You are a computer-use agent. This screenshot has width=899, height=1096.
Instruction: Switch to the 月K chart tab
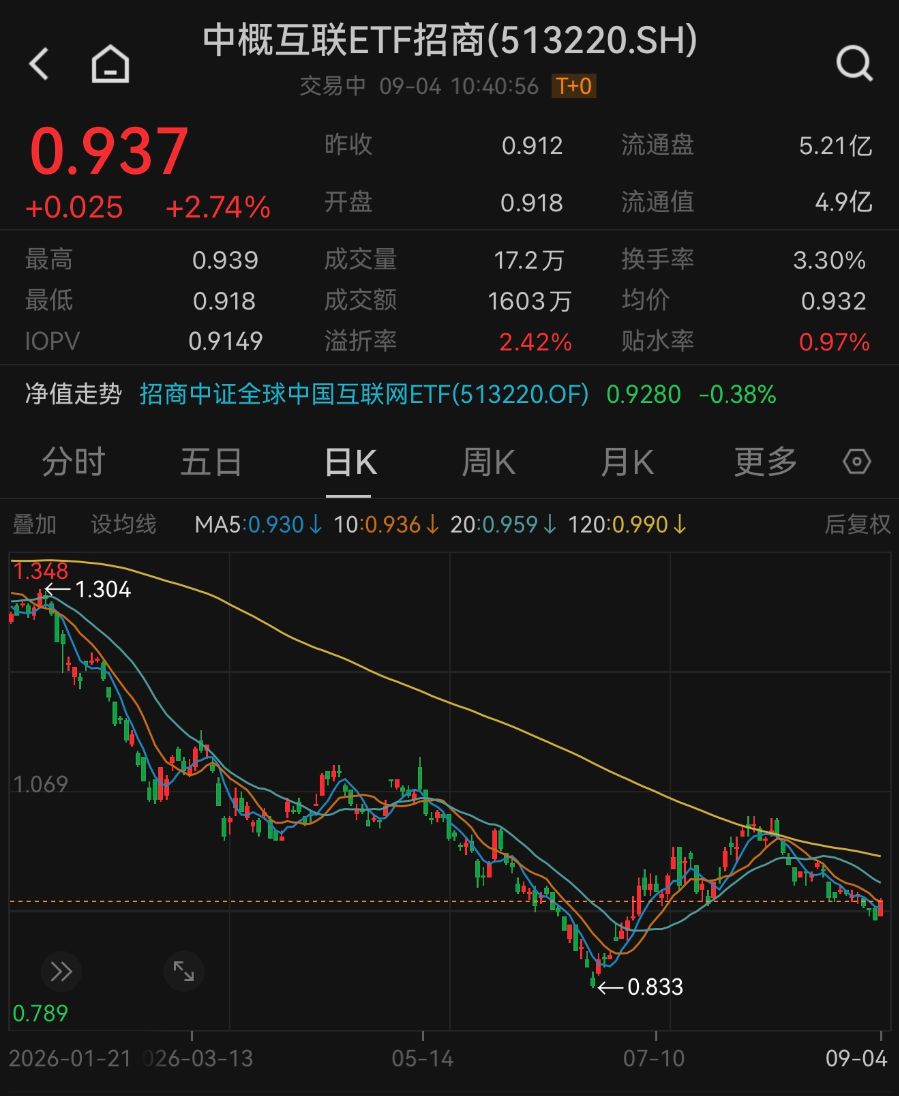tap(627, 462)
